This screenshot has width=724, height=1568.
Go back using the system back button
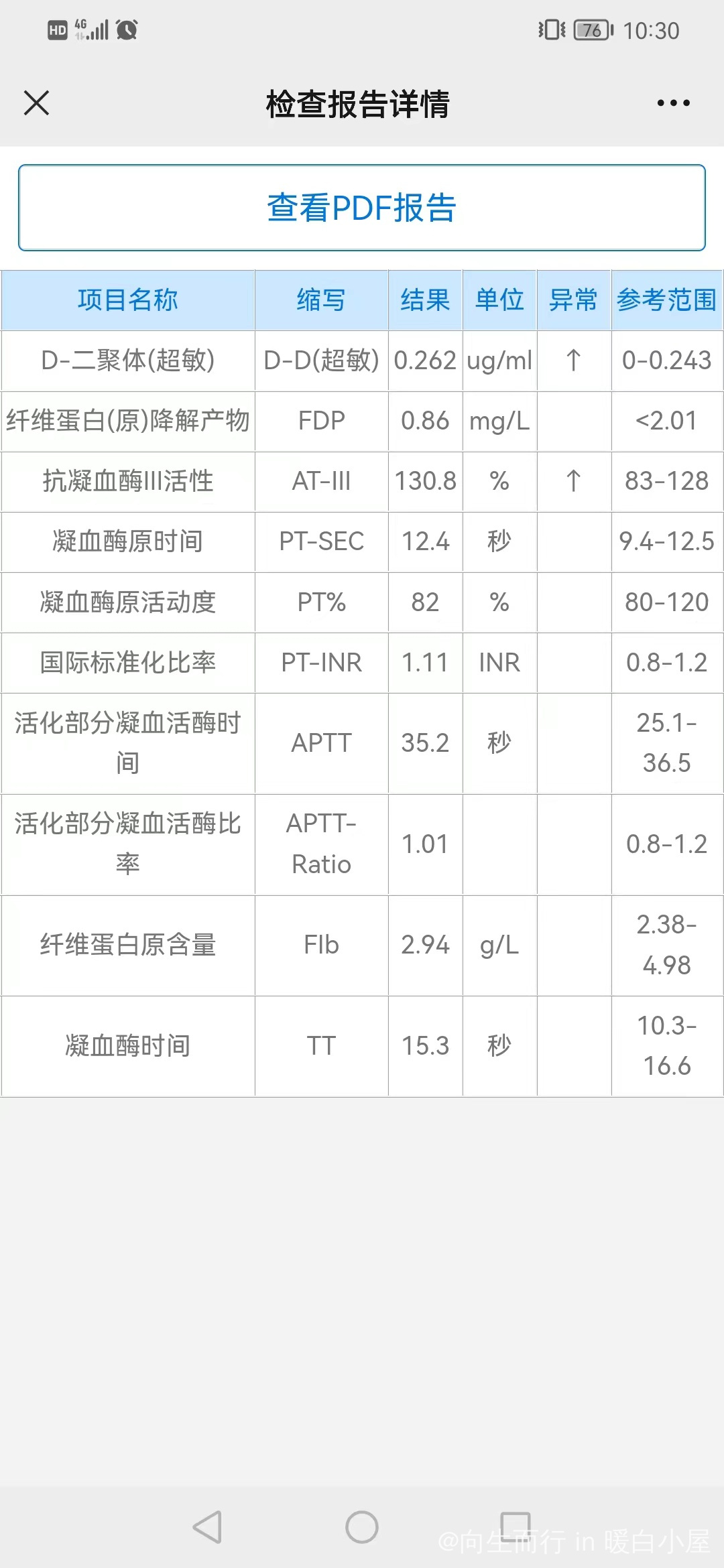click(x=207, y=1527)
